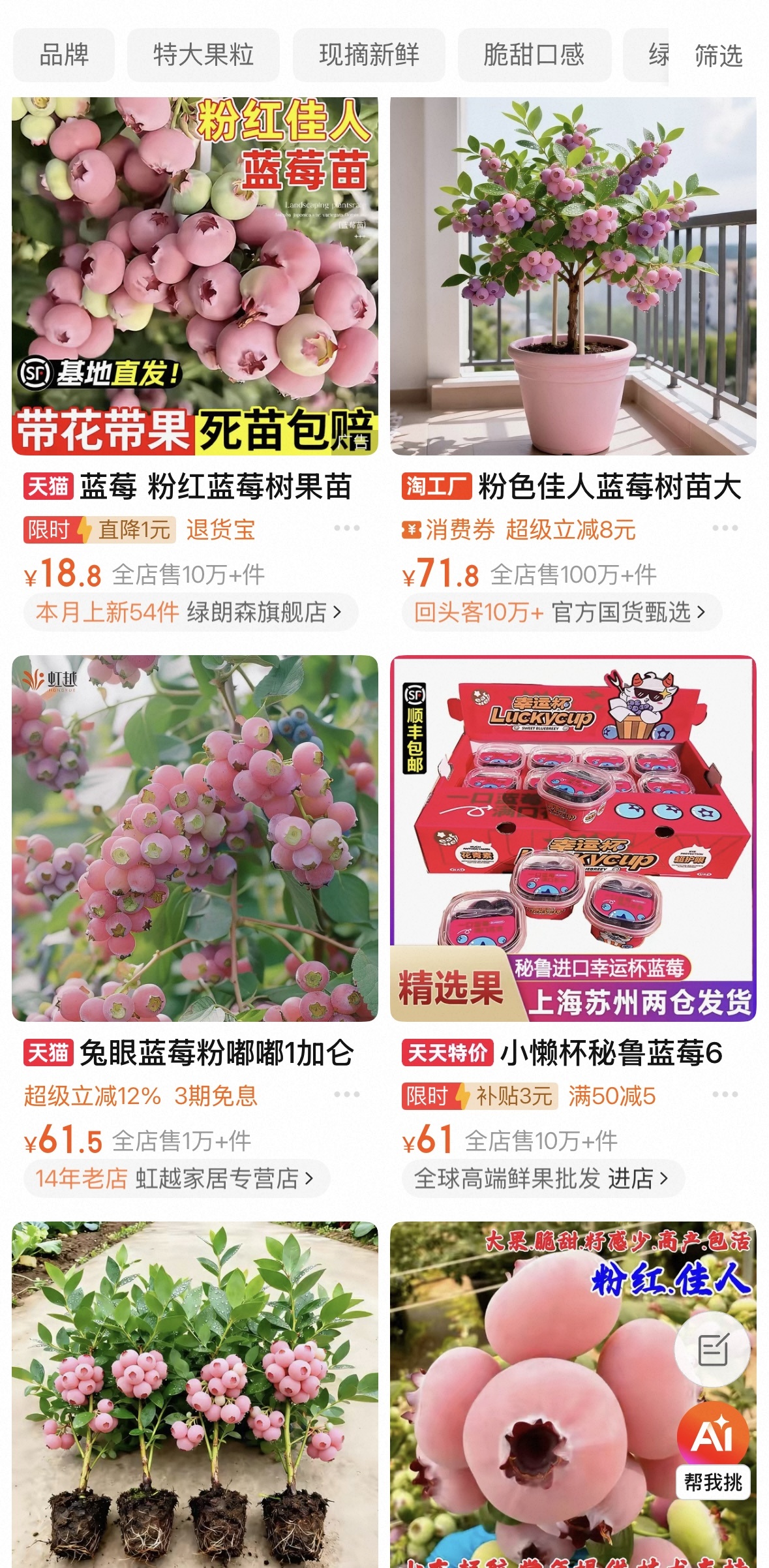The width and height of the screenshot is (769, 1568).
Task: Open more options for the ¥61.5 item
Action: [x=346, y=1094]
